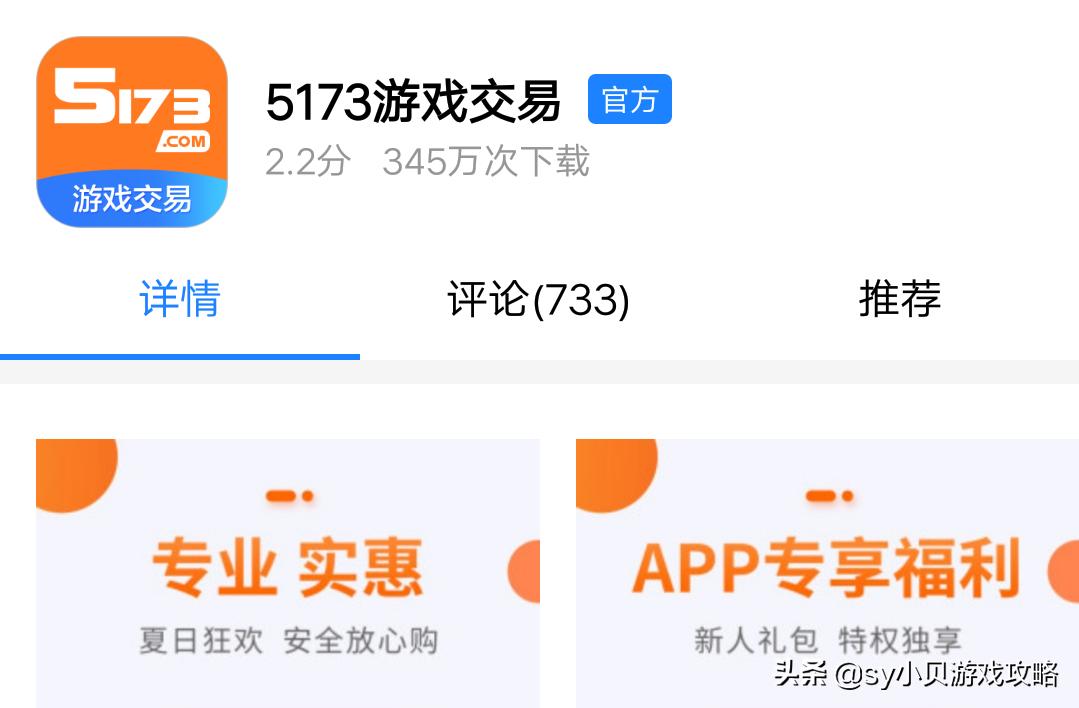Open the 专业 实惠 screenshot preview

288,573
